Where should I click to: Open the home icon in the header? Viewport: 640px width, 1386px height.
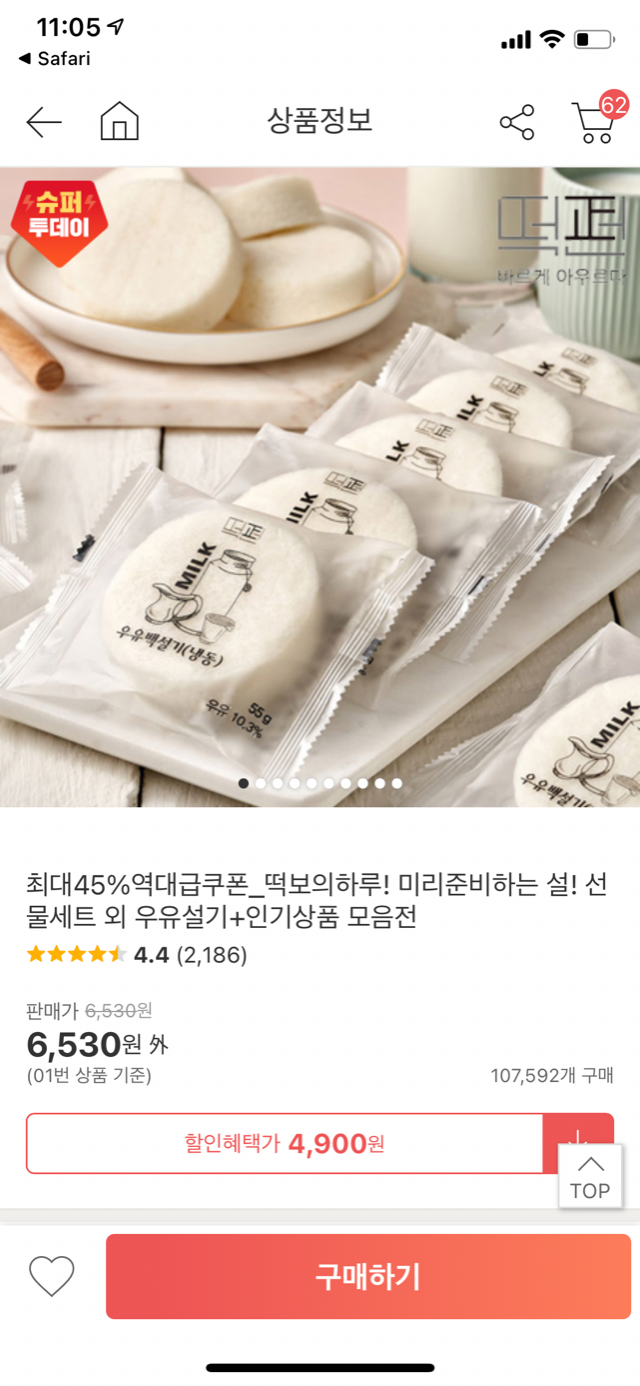coord(119,122)
